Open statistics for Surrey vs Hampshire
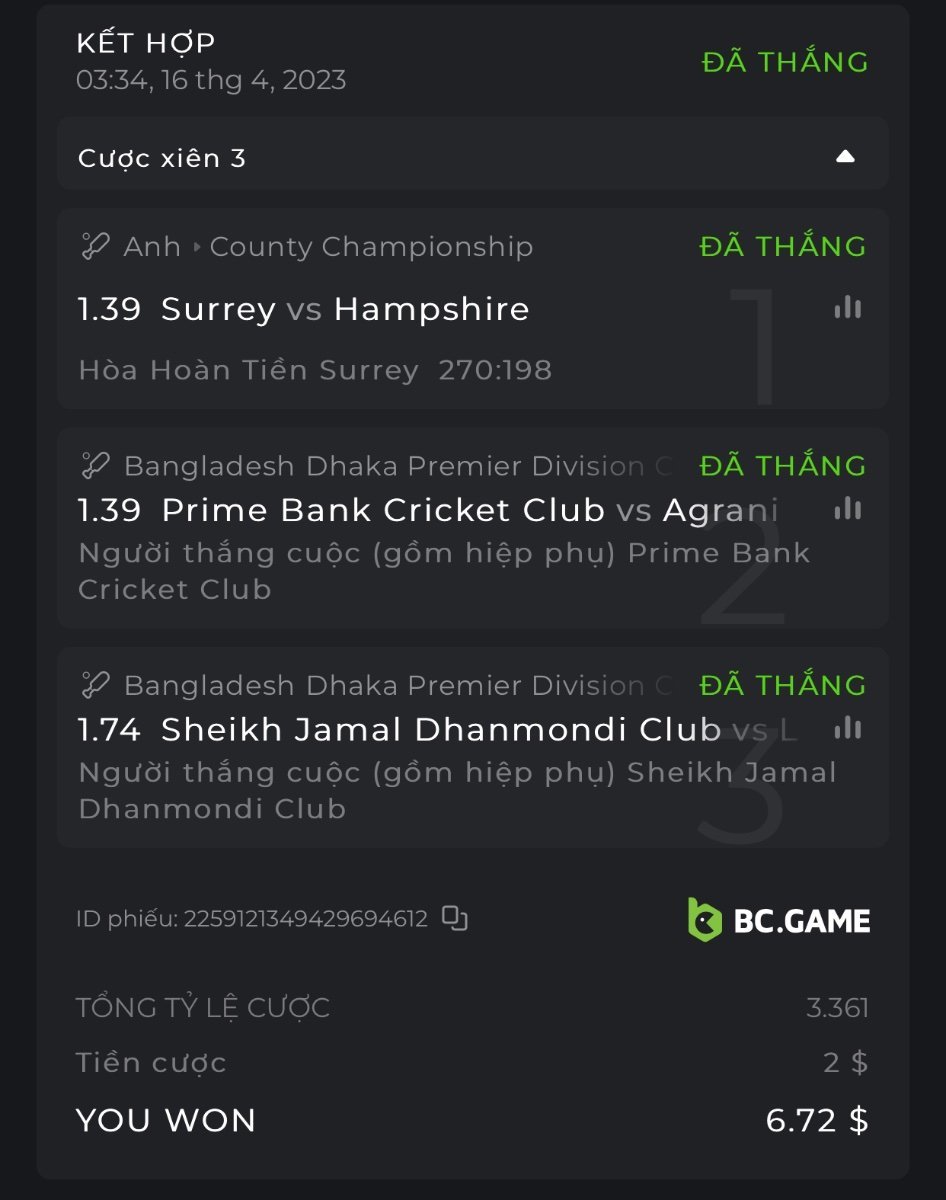Screen dimensions: 946x1200 (847, 308)
